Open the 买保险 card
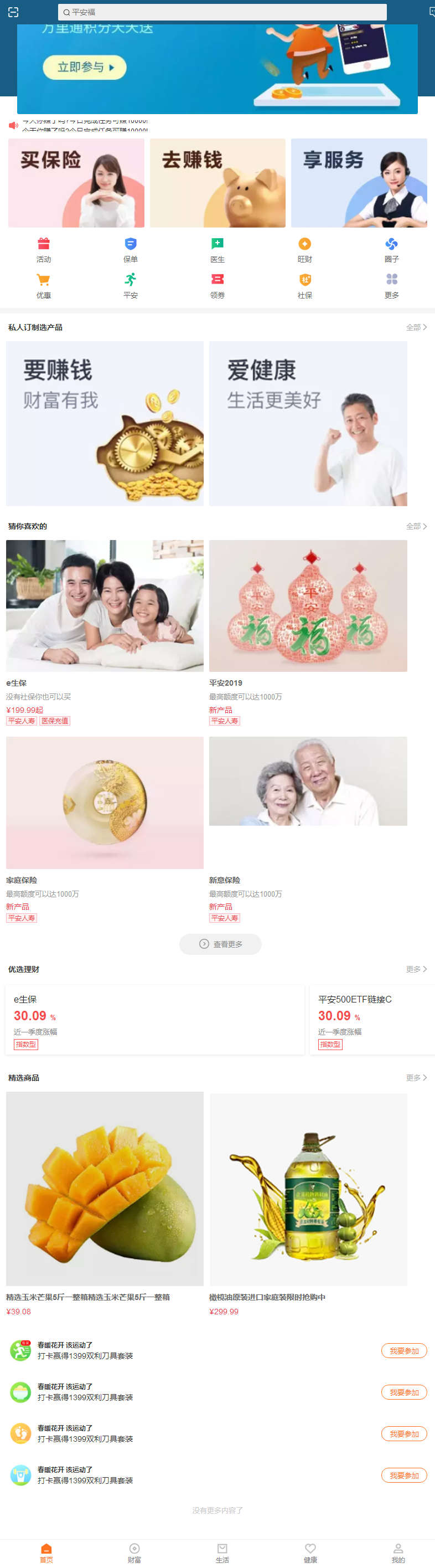 tap(76, 183)
